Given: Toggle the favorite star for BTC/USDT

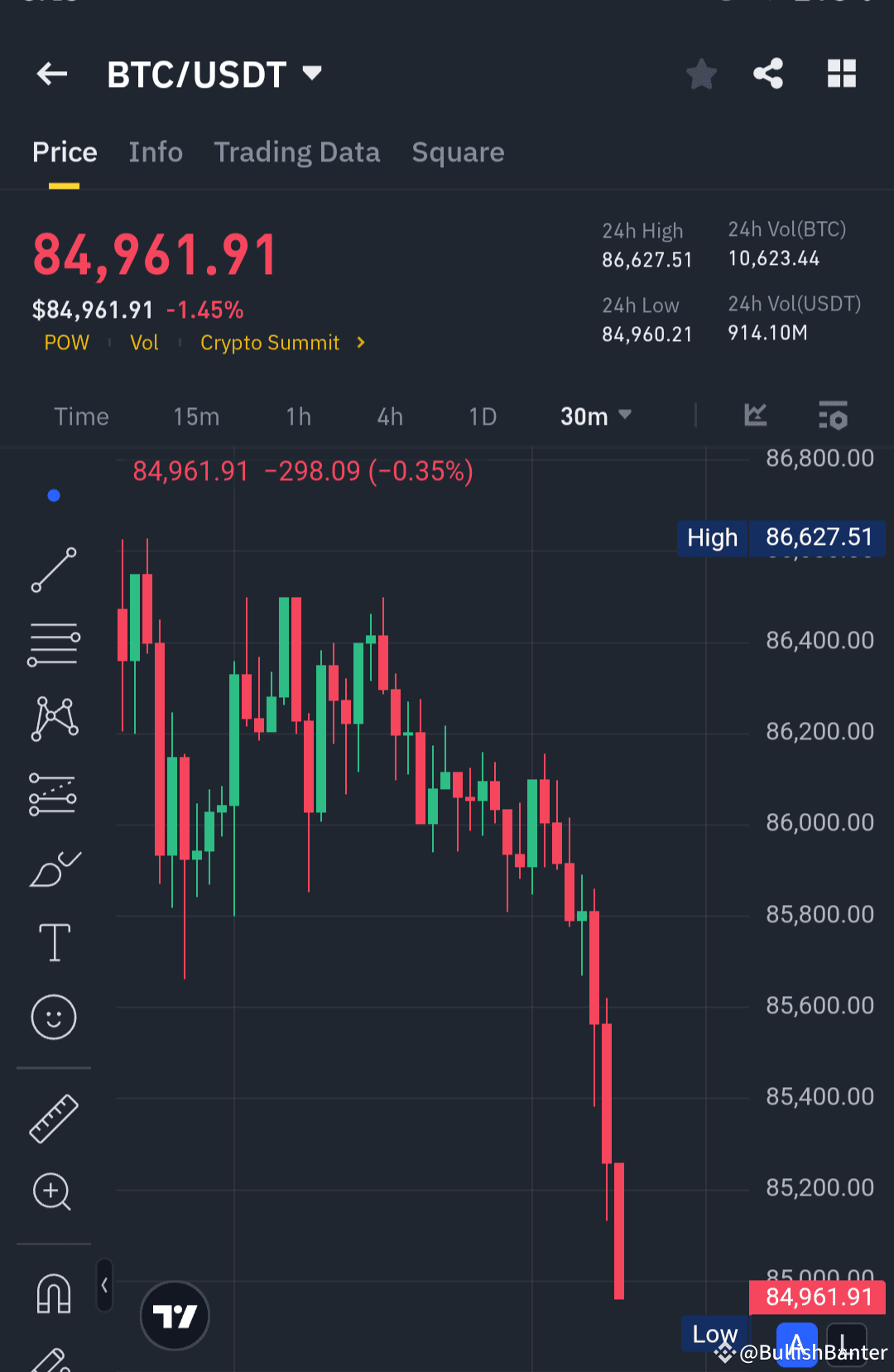Looking at the screenshot, I should coord(701,74).
